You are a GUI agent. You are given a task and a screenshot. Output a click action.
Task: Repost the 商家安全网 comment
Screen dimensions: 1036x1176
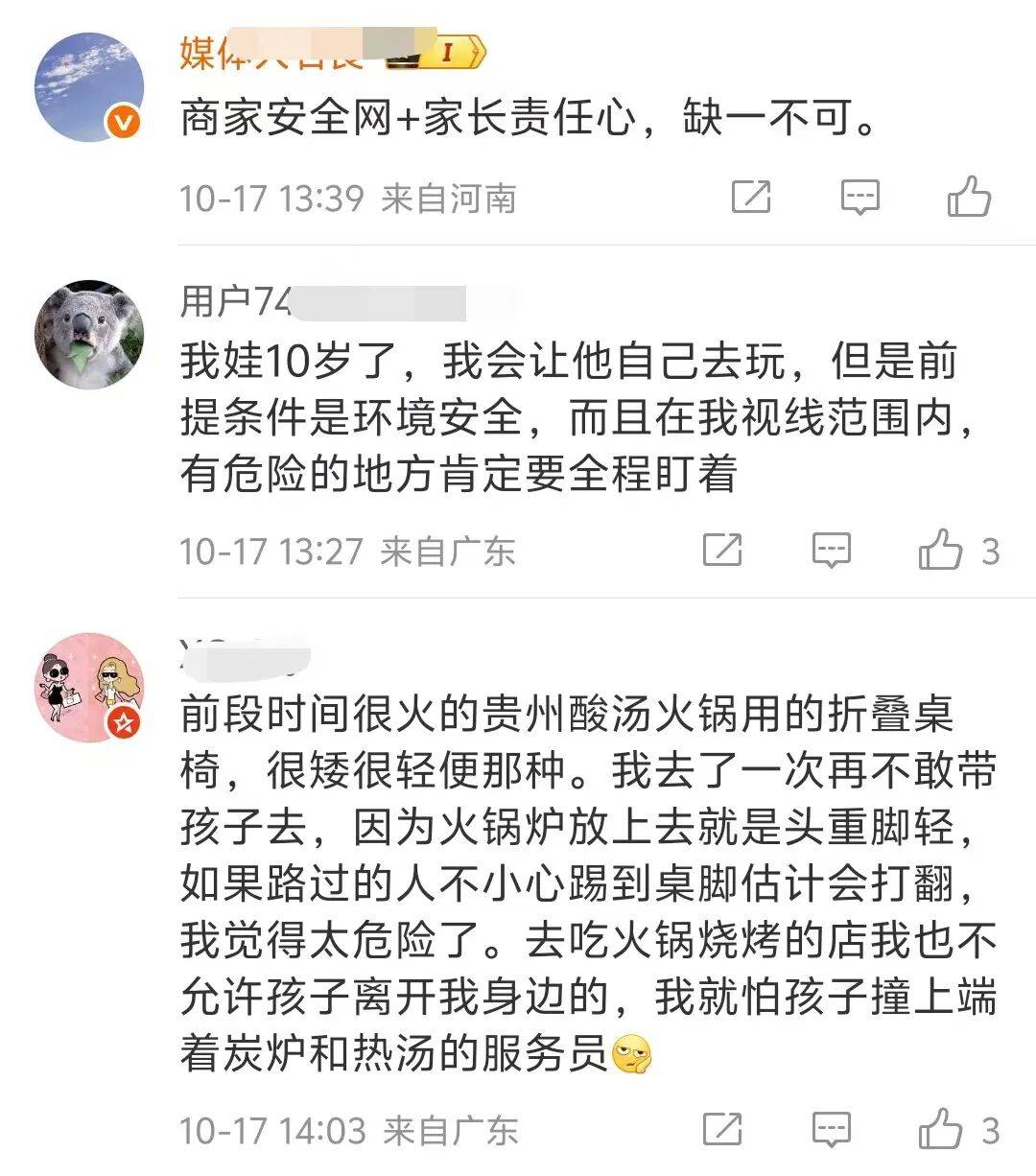[751, 197]
